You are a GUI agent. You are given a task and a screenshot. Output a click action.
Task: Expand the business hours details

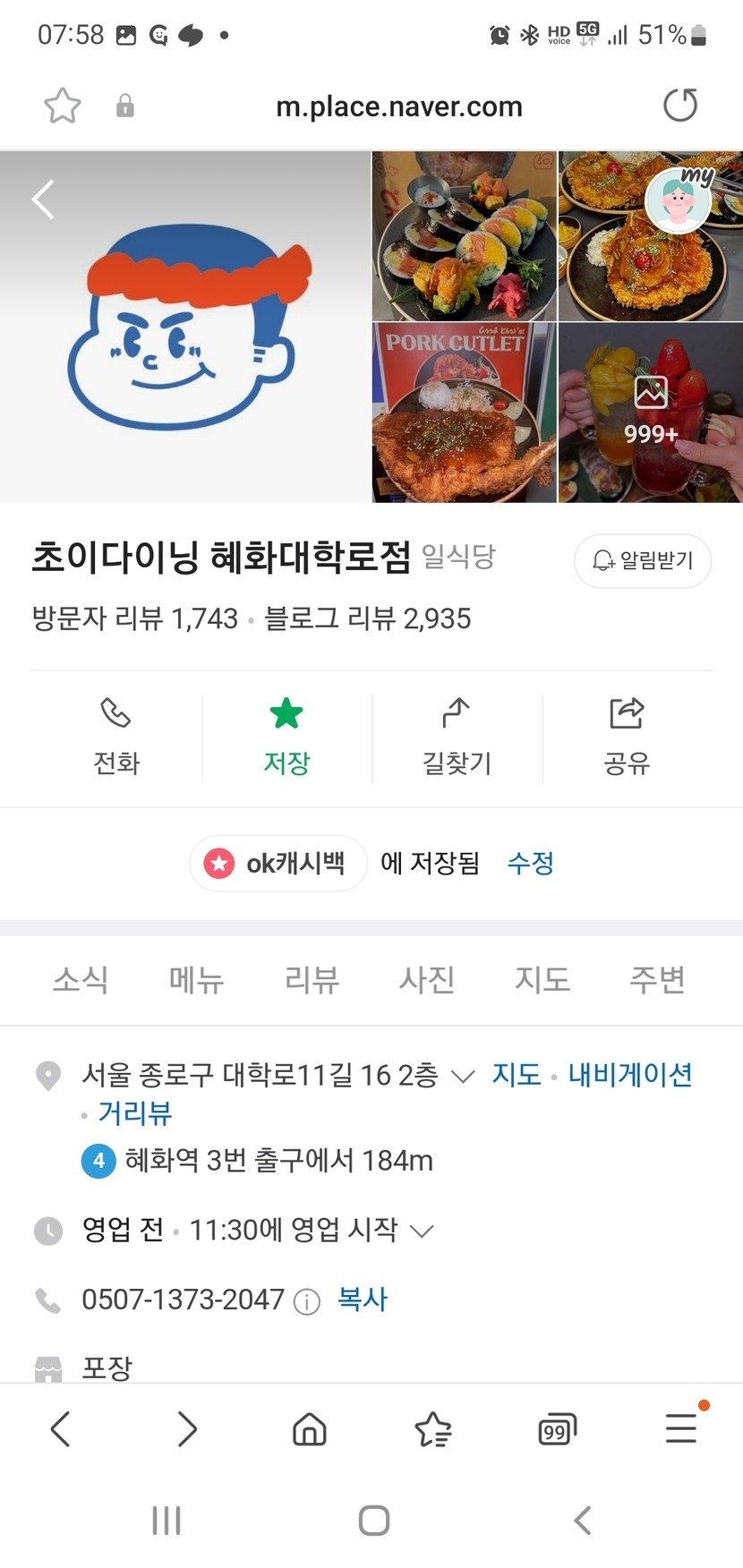(x=421, y=1231)
